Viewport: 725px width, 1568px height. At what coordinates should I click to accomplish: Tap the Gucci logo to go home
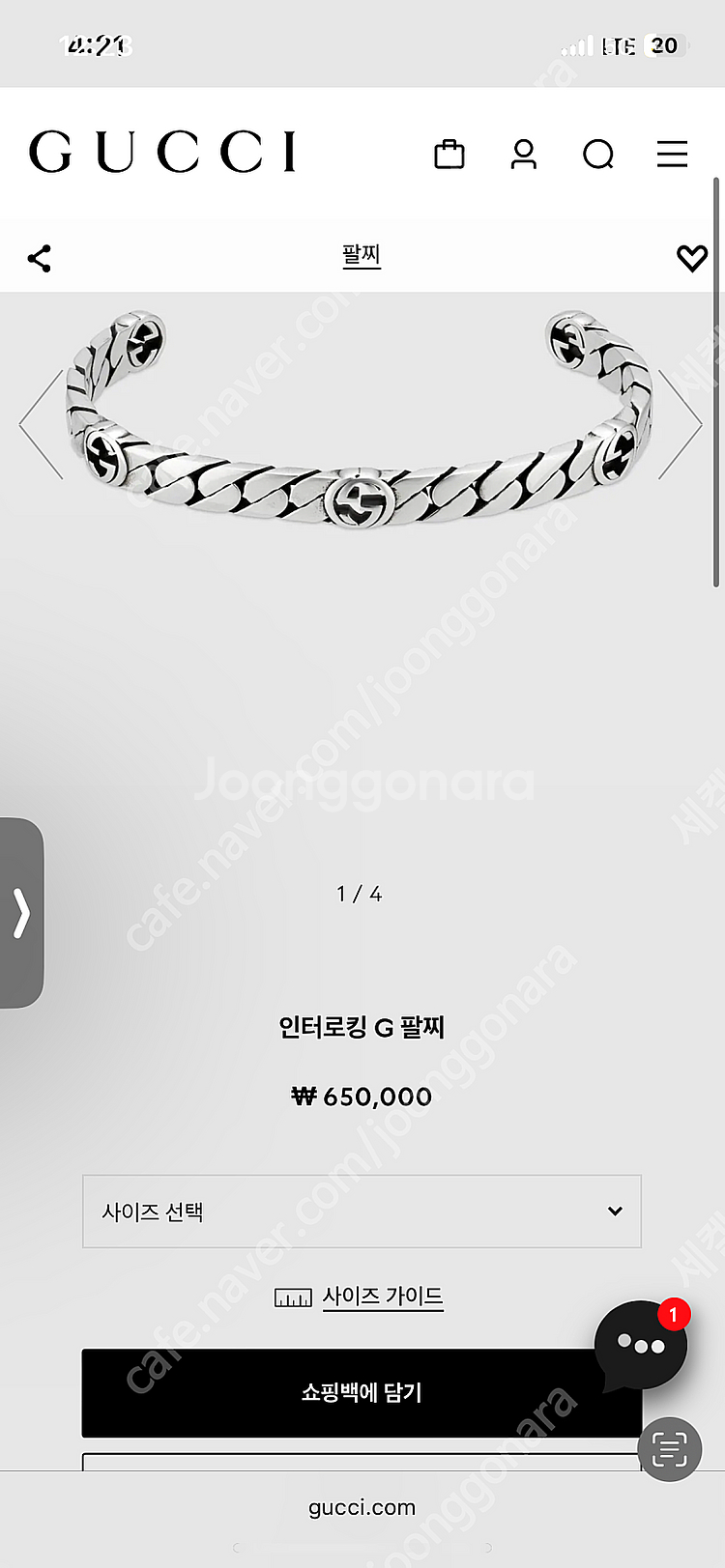click(163, 153)
